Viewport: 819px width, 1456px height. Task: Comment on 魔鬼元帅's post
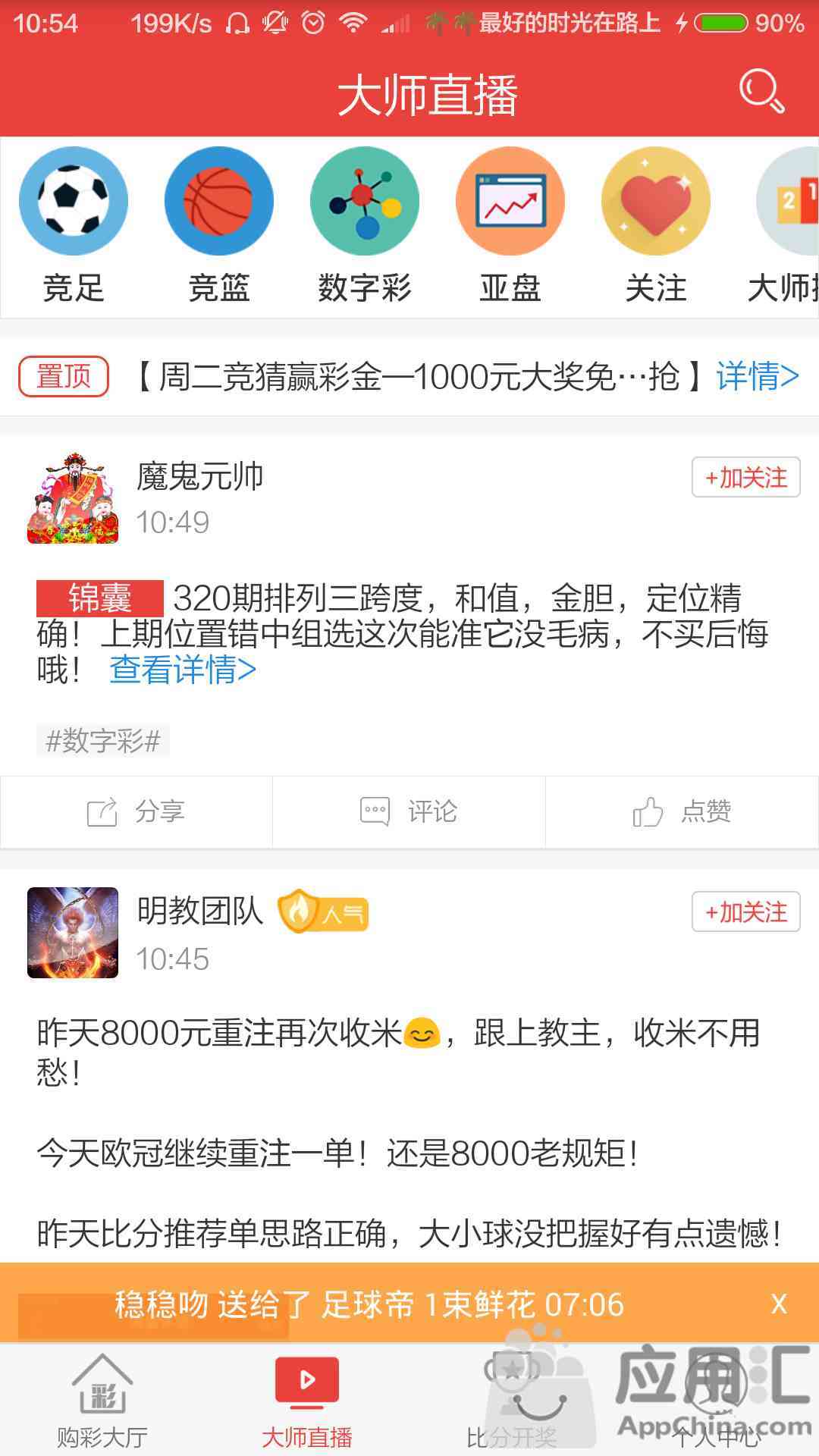[x=409, y=811]
